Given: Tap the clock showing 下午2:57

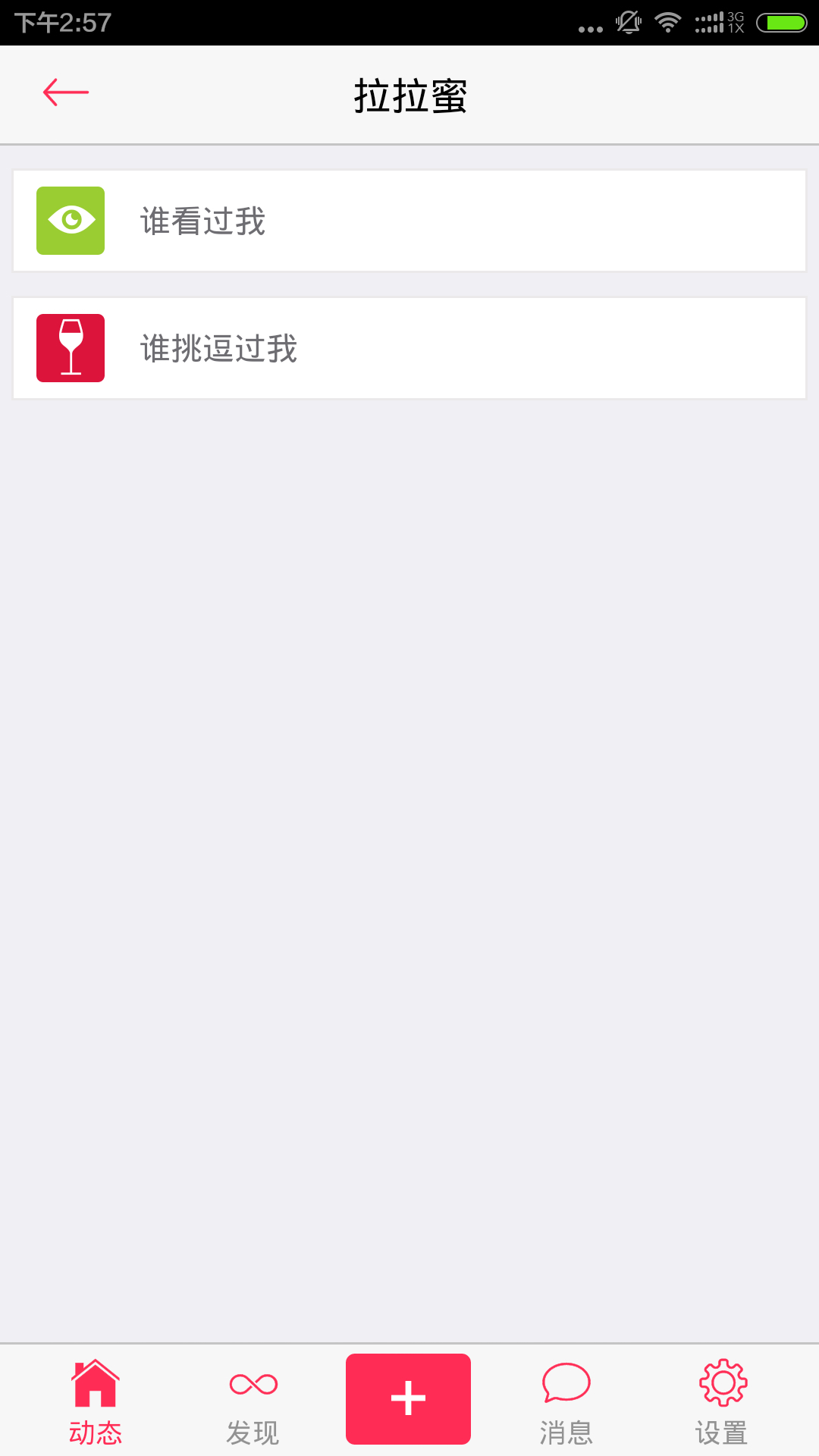Looking at the screenshot, I should (61, 20).
